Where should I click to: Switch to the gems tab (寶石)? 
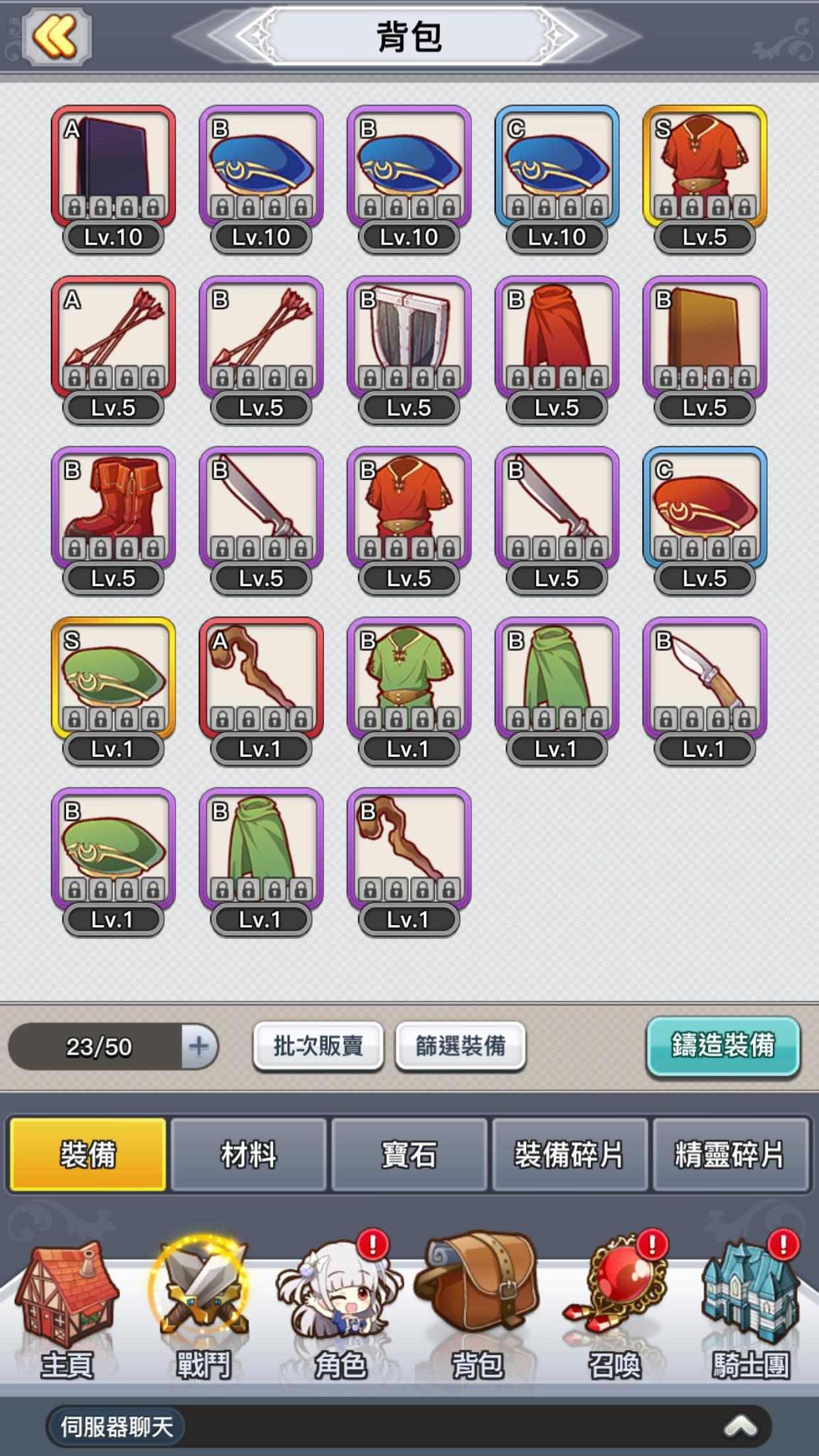click(409, 1155)
